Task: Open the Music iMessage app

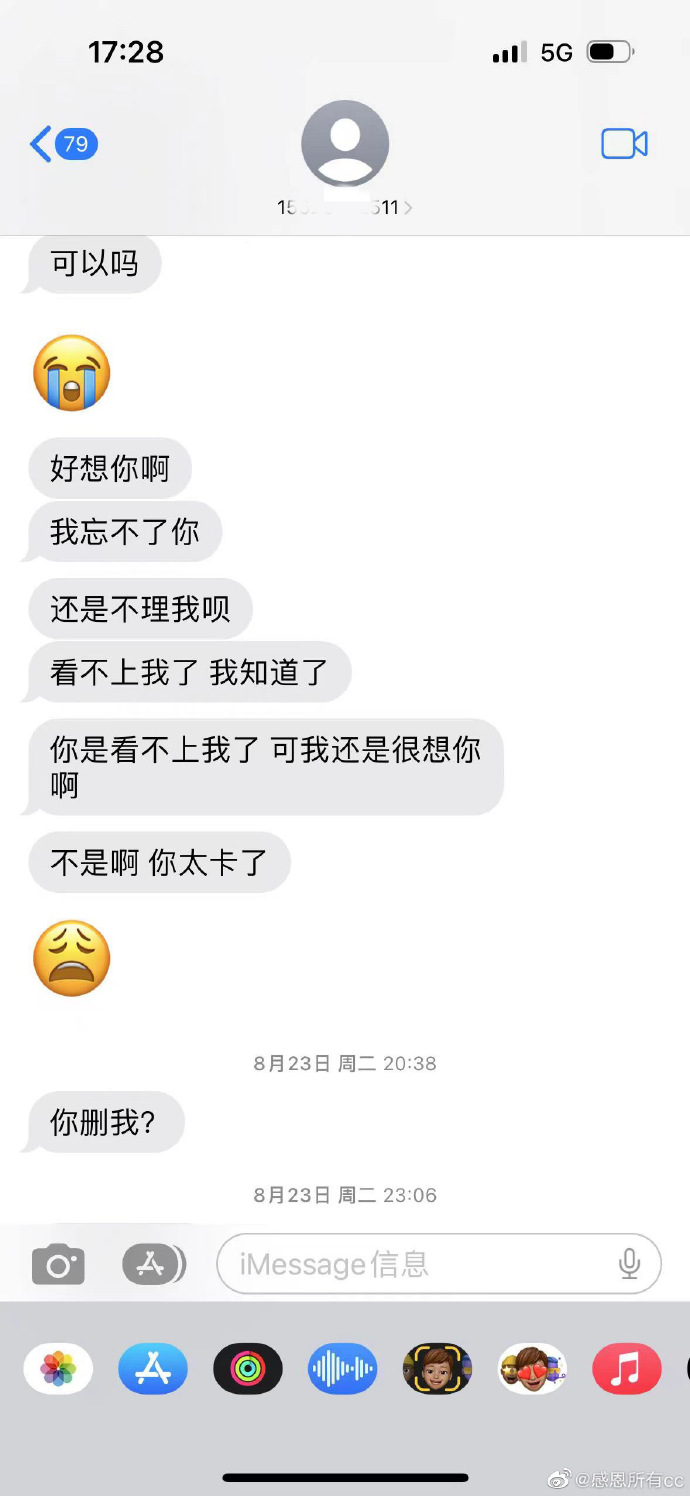Action: (x=626, y=1369)
